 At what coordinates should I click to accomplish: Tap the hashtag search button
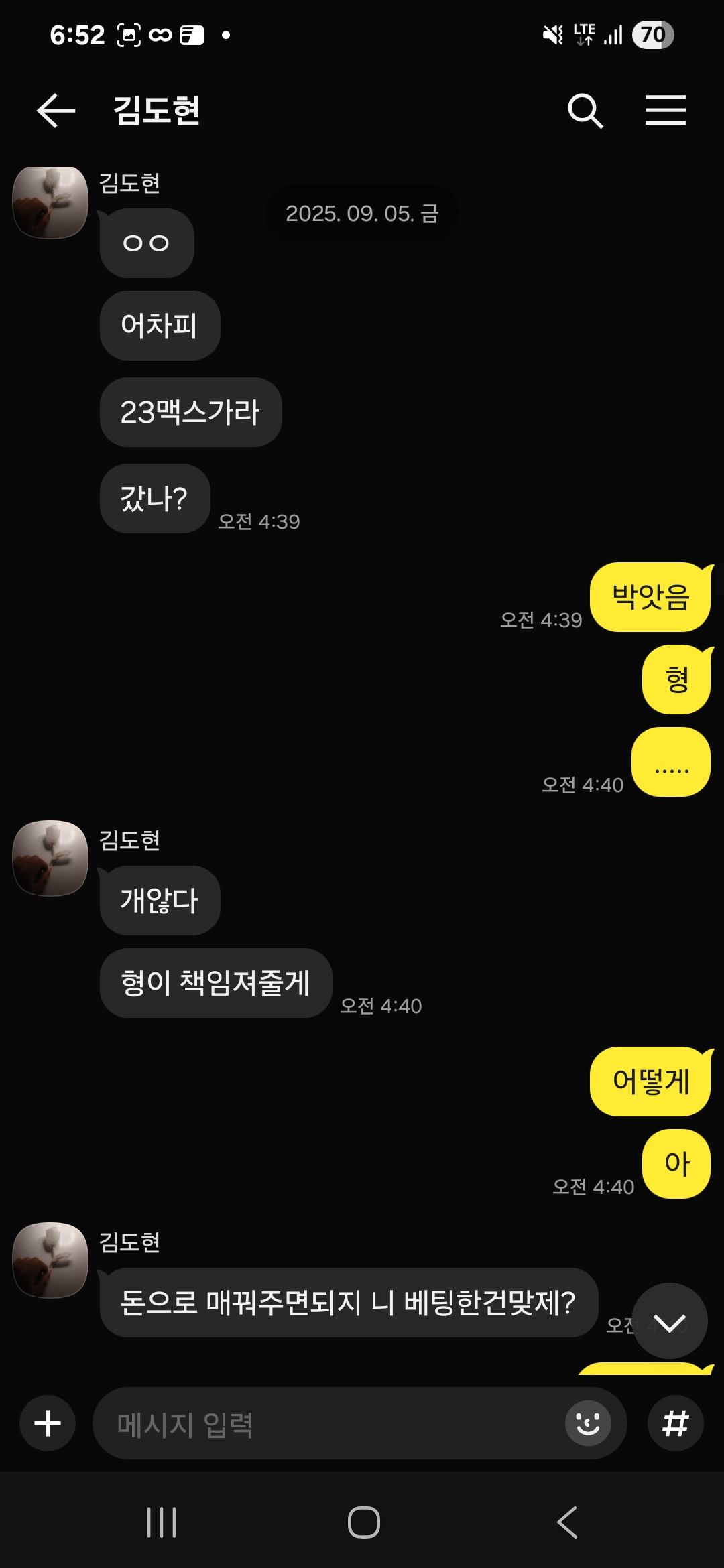click(x=675, y=1423)
